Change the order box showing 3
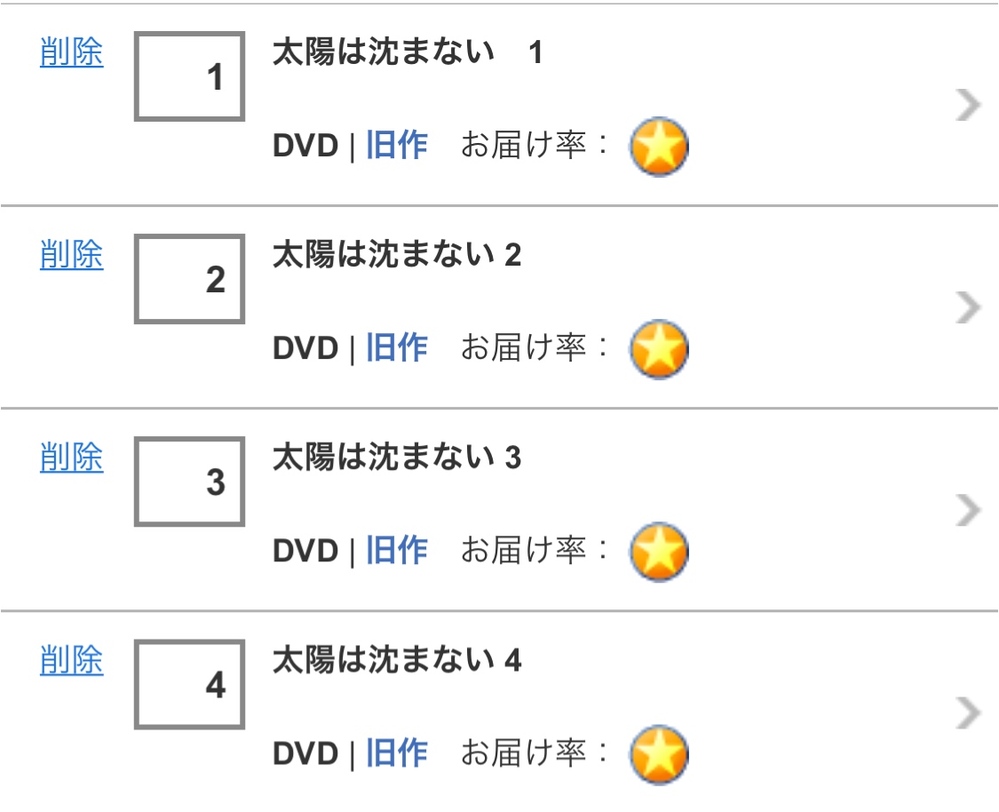Image resolution: width=999 pixels, height=812 pixels. tap(189, 482)
